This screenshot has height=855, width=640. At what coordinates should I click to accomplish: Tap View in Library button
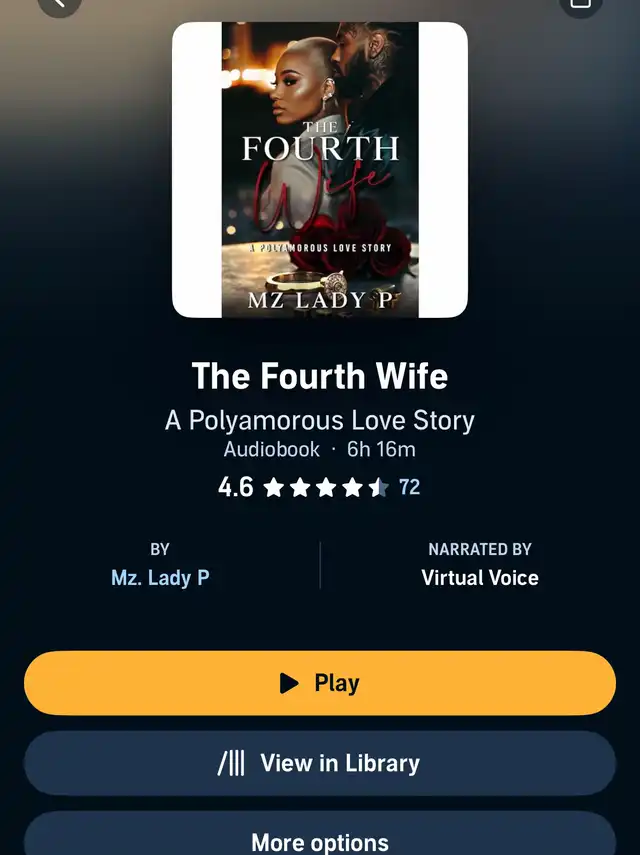(320, 763)
